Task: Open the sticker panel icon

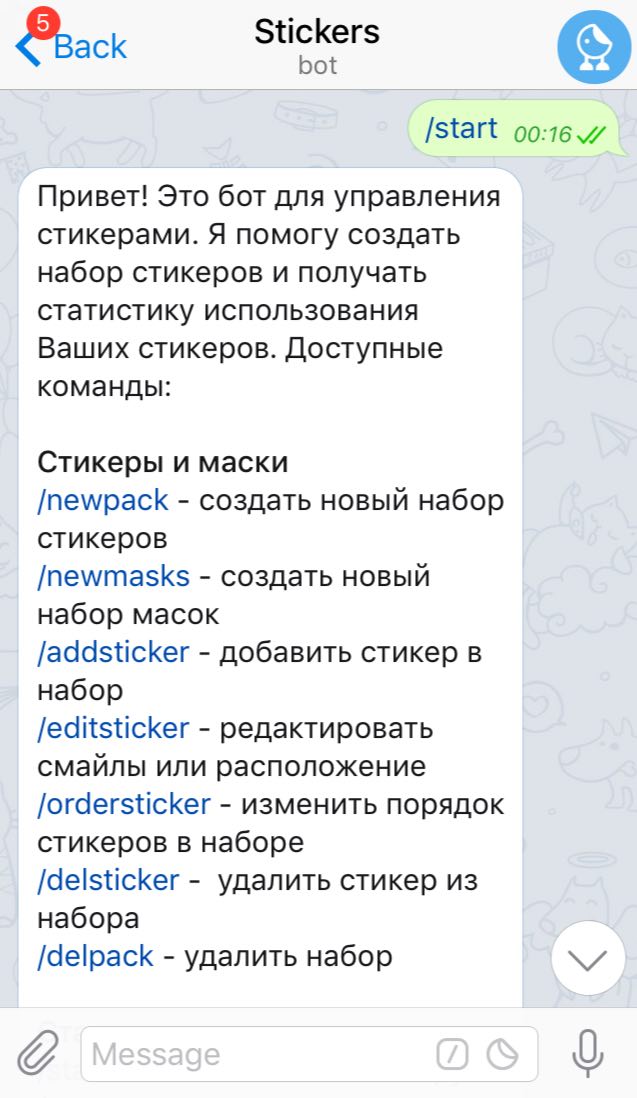Action: click(x=502, y=1054)
